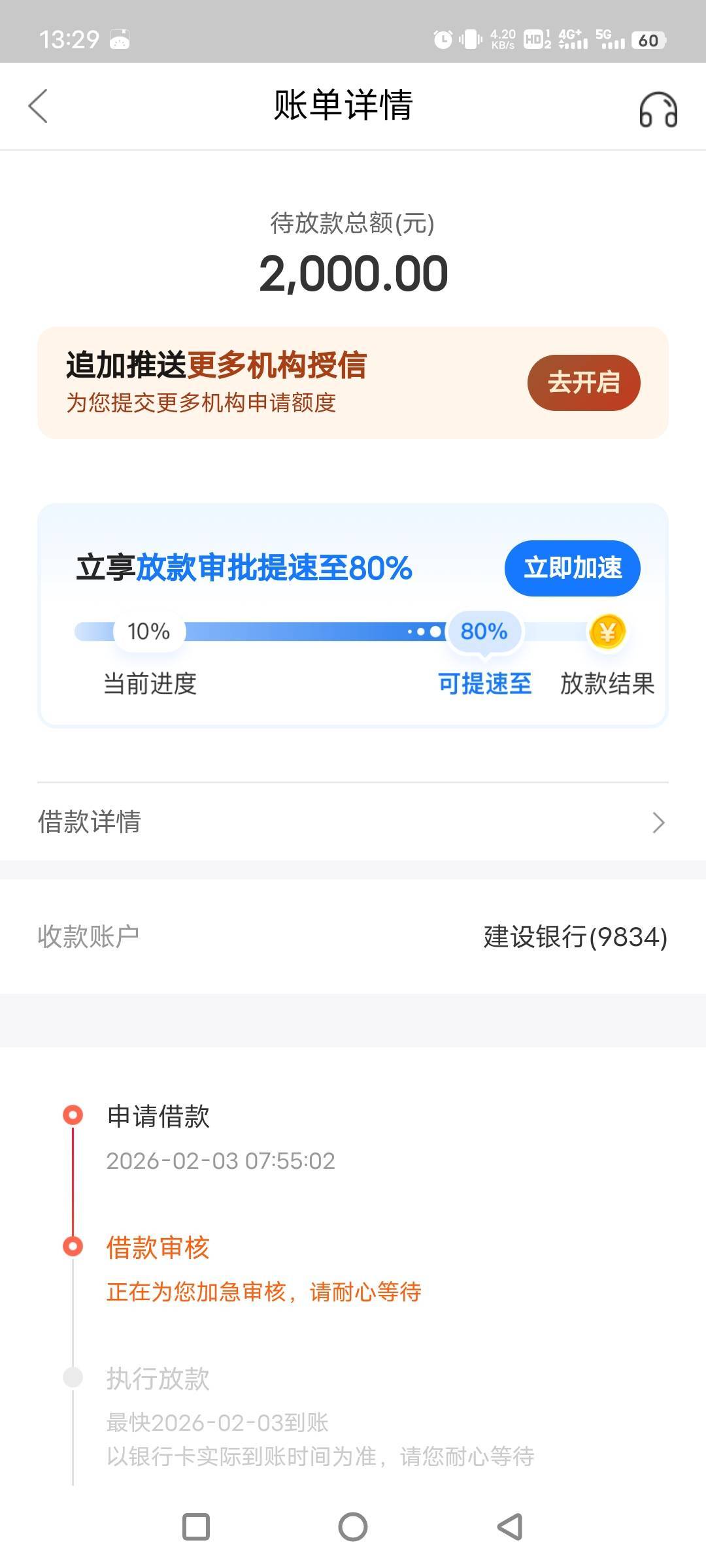This screenshot has height=1568, width=706.
Task: Open customer service headset icon
Action: 658,109
